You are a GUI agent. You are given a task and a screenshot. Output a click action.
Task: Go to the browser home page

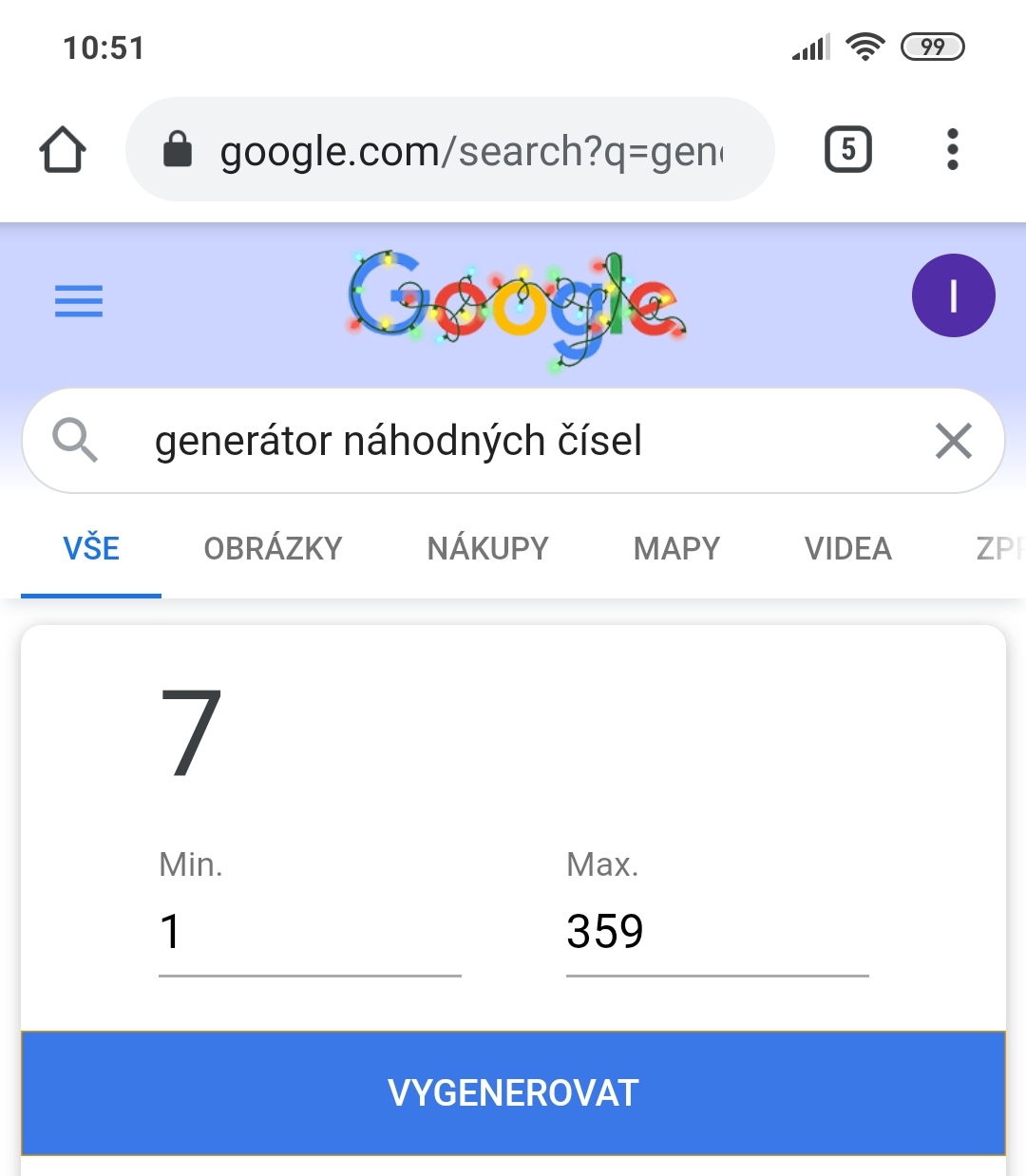pos(63,150)
